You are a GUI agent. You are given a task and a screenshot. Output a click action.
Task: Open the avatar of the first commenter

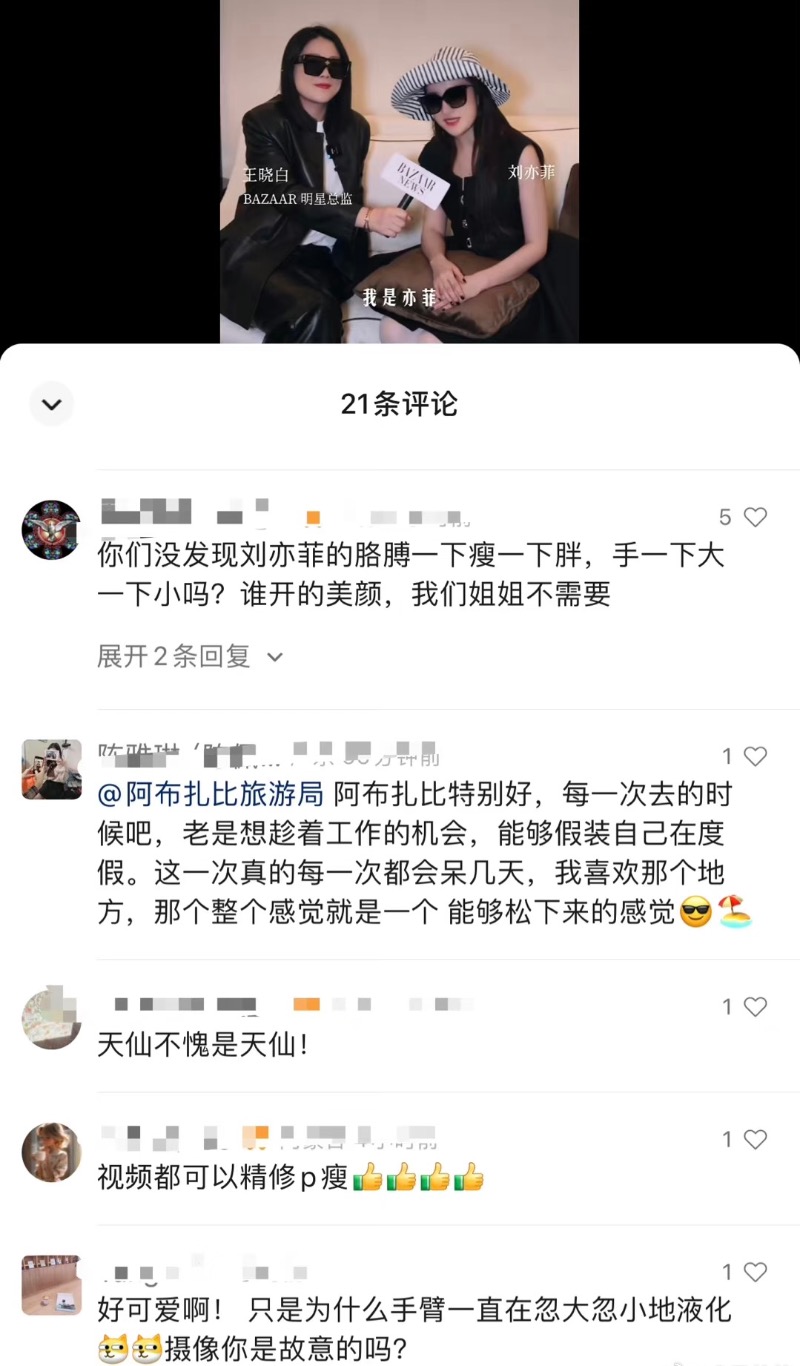(51, 529)
